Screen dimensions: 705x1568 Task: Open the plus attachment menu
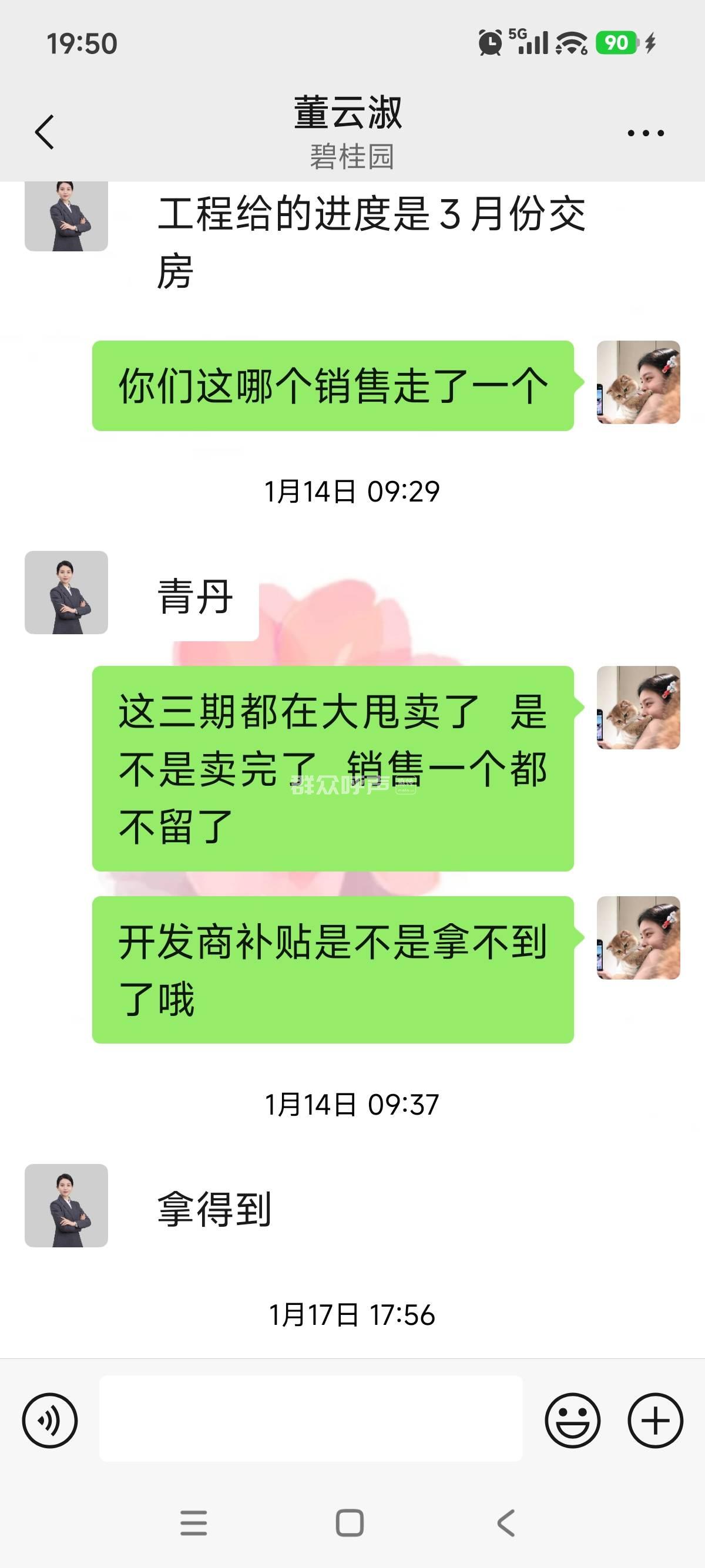click(x=655, y=1421)
